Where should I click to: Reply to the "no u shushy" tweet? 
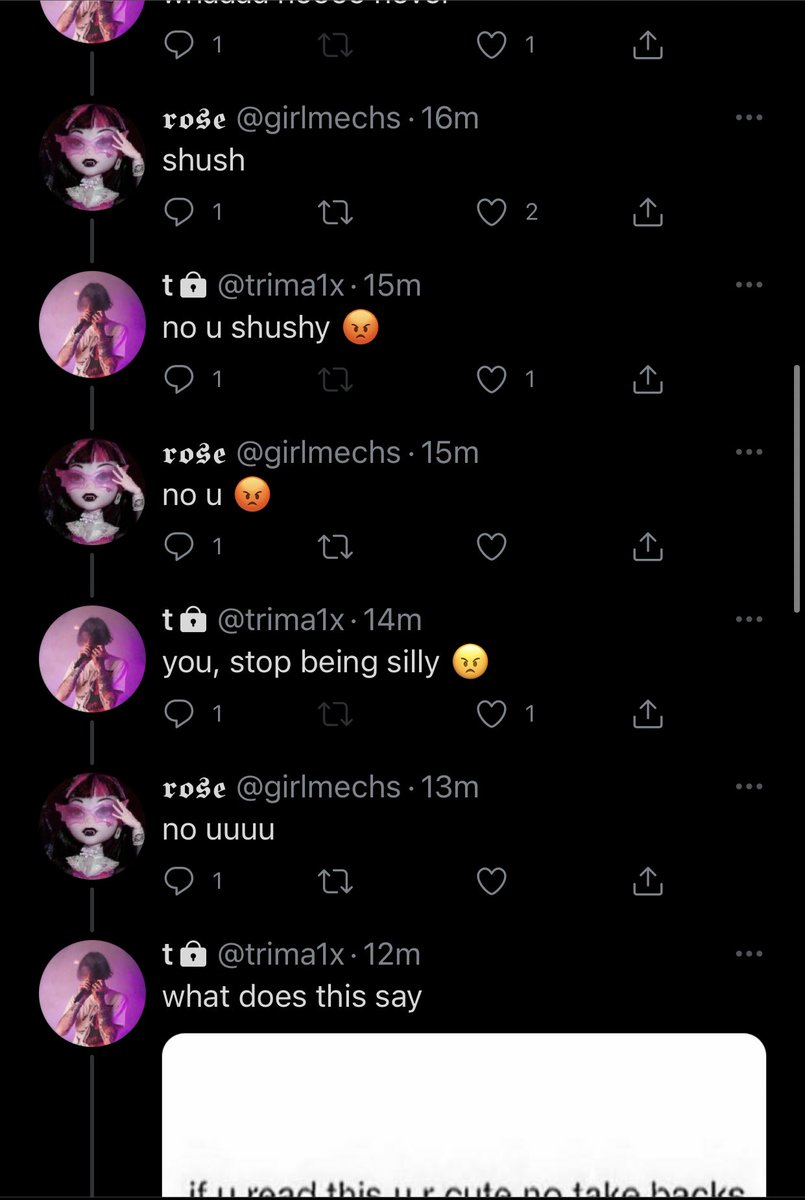[x=178, y=379]
